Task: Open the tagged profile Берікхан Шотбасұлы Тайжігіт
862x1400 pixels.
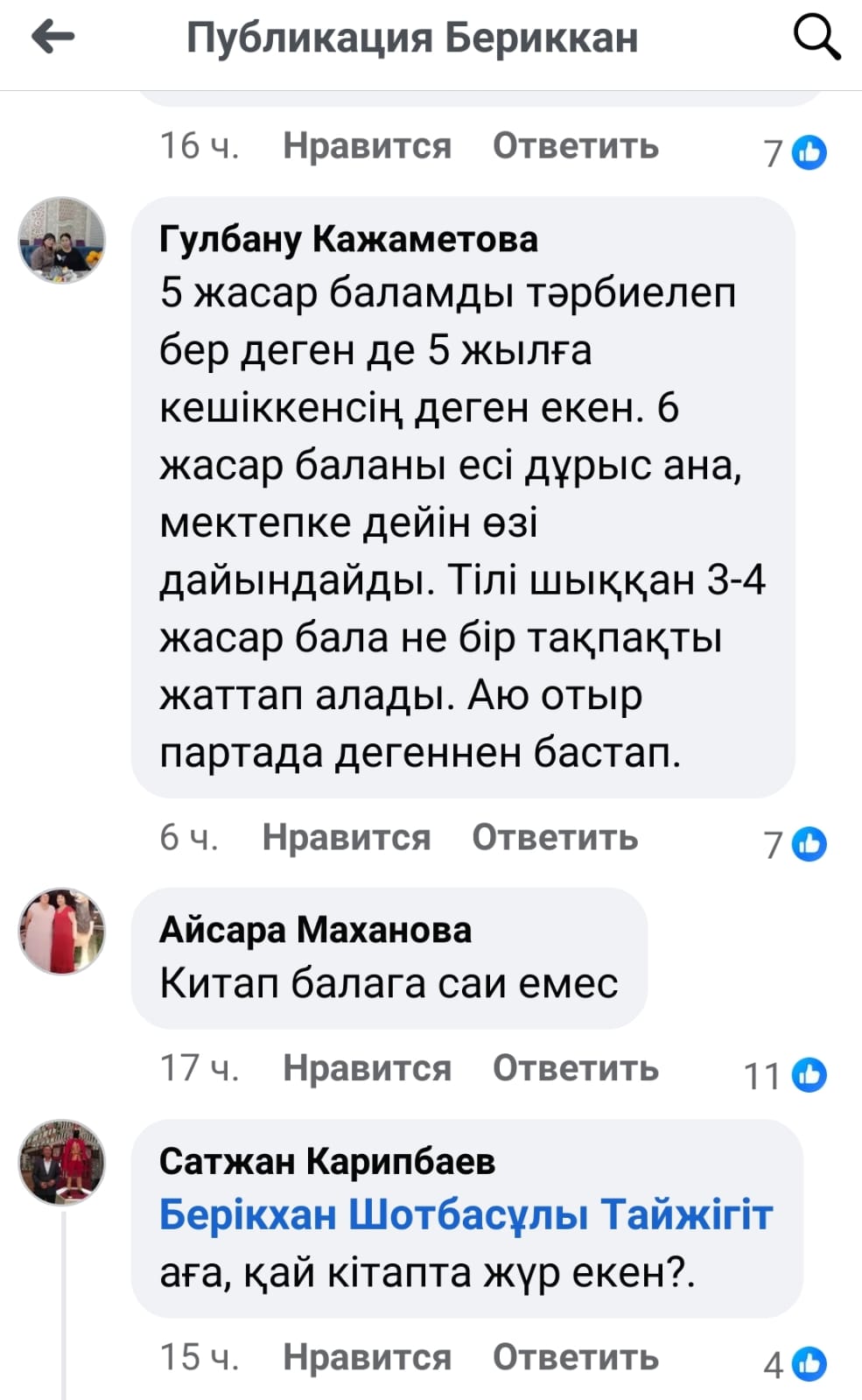Action: (x=466, y=1215)
